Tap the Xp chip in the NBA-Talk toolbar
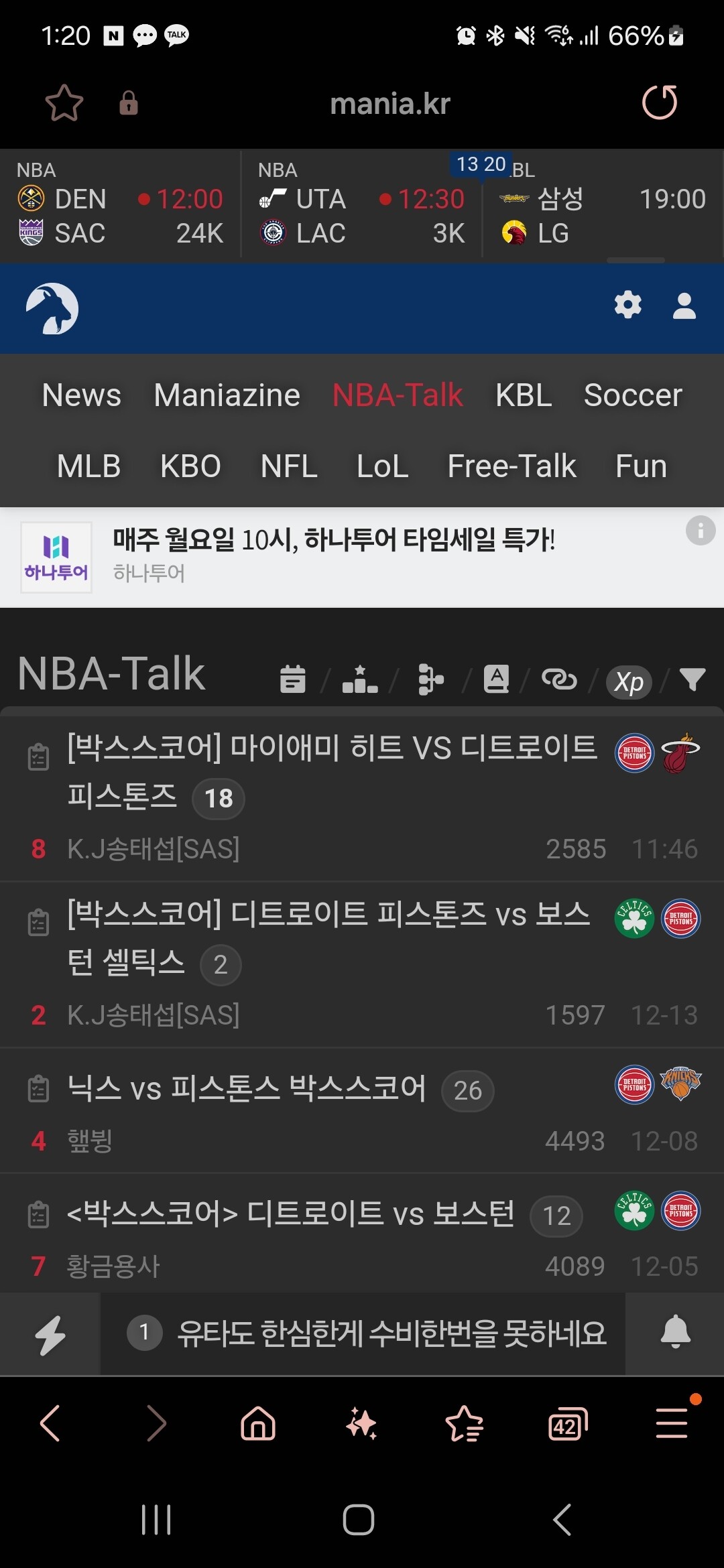 click(x=629, y=681)
